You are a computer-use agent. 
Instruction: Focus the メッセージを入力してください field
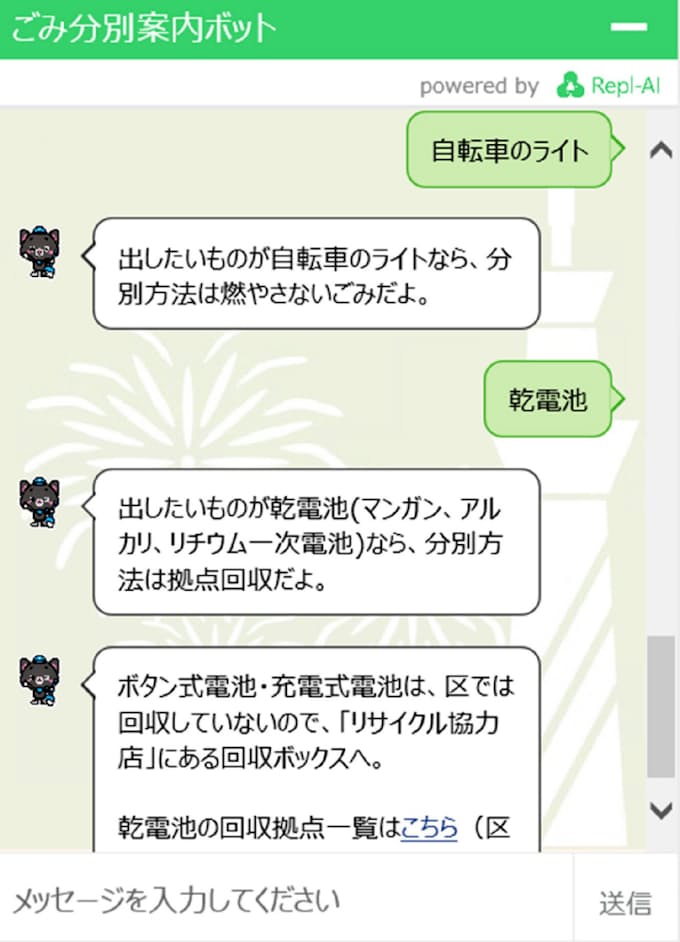point(285,900)
